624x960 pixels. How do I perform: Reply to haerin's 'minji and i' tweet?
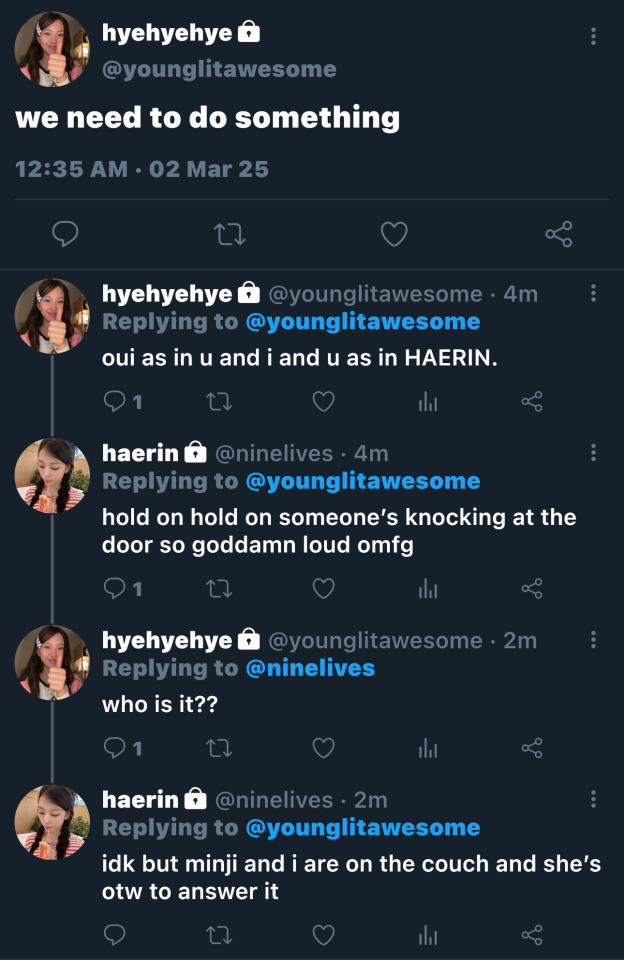(115, 935)
